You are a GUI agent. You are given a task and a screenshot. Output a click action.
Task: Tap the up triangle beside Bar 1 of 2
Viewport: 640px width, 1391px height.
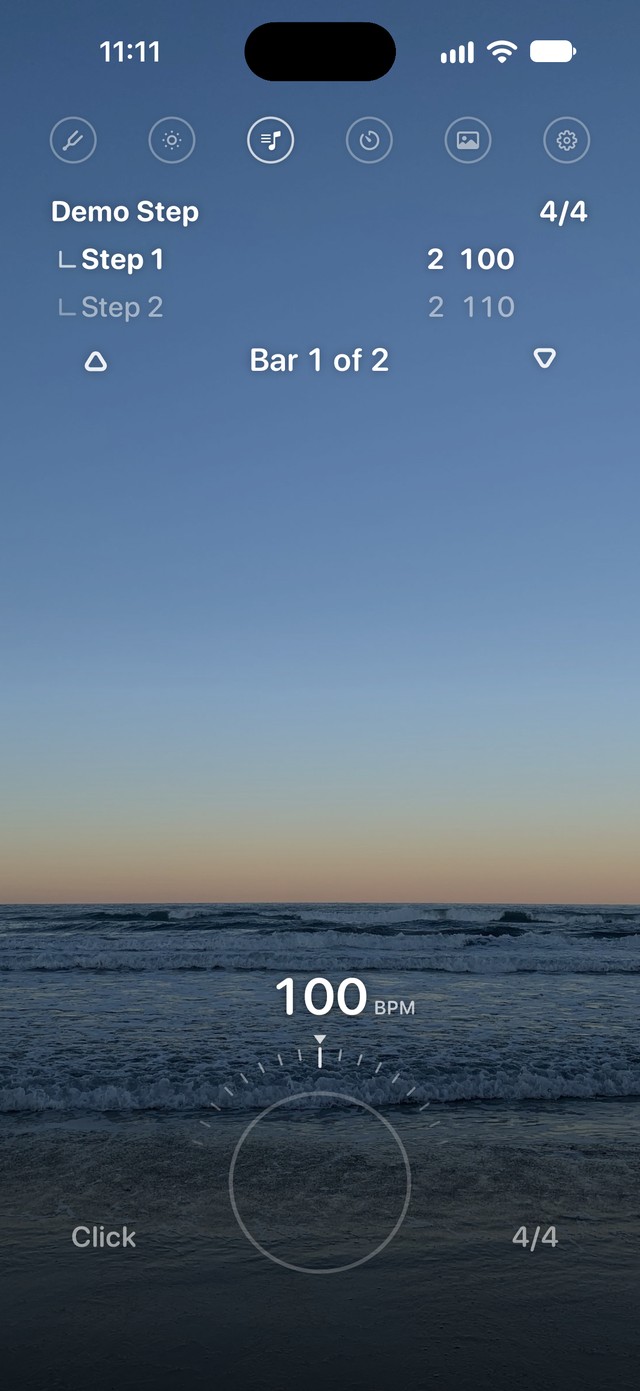pos(96,361)
